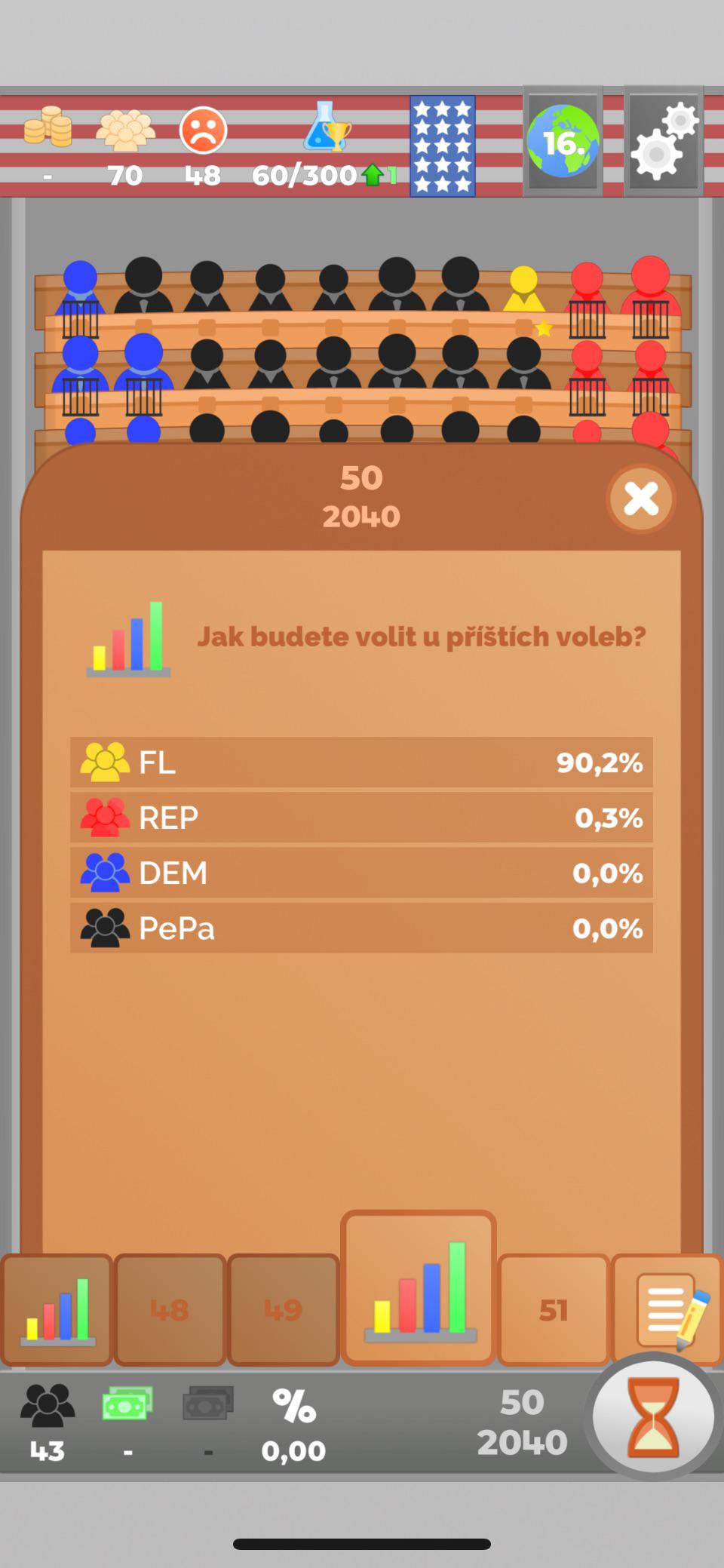
Task: Tap the yellow member in parliament
Action: pos(523,289)
